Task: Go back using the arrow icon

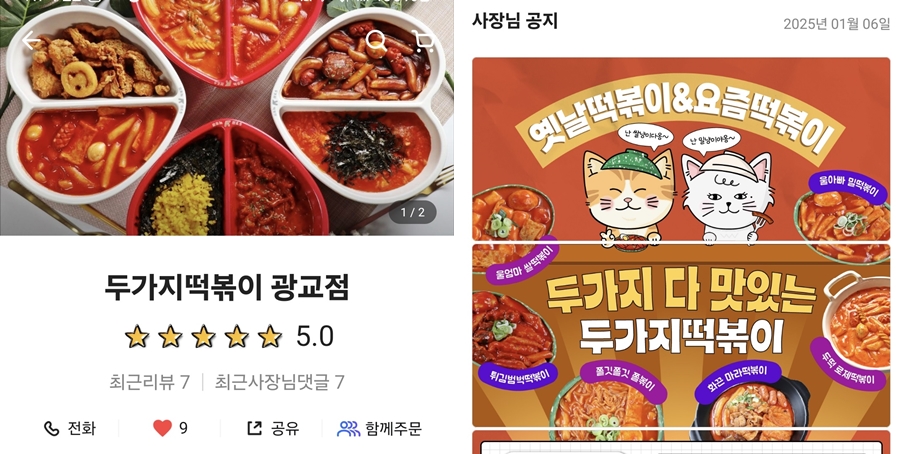Action: (x=32, y=41)
